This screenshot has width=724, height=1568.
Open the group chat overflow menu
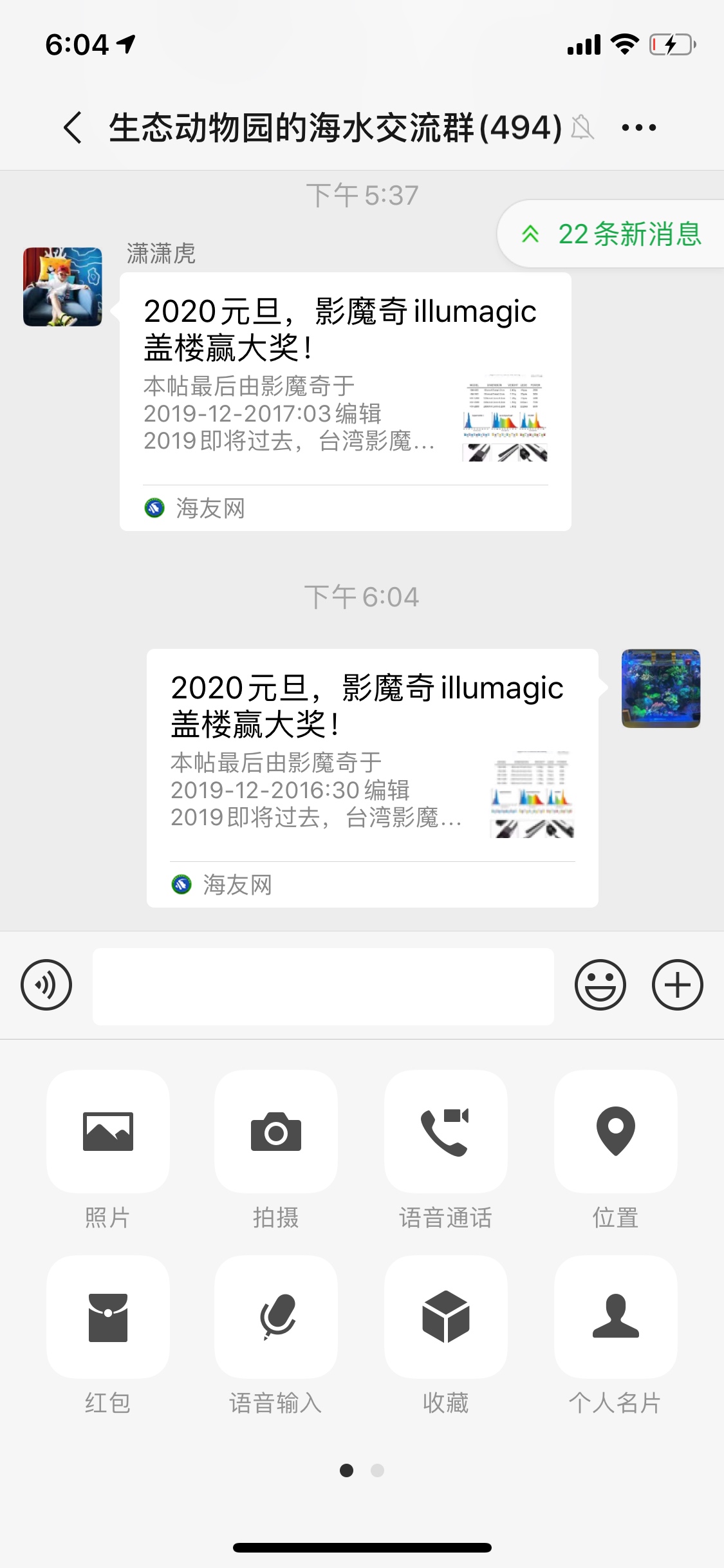(x=638, y=127)
